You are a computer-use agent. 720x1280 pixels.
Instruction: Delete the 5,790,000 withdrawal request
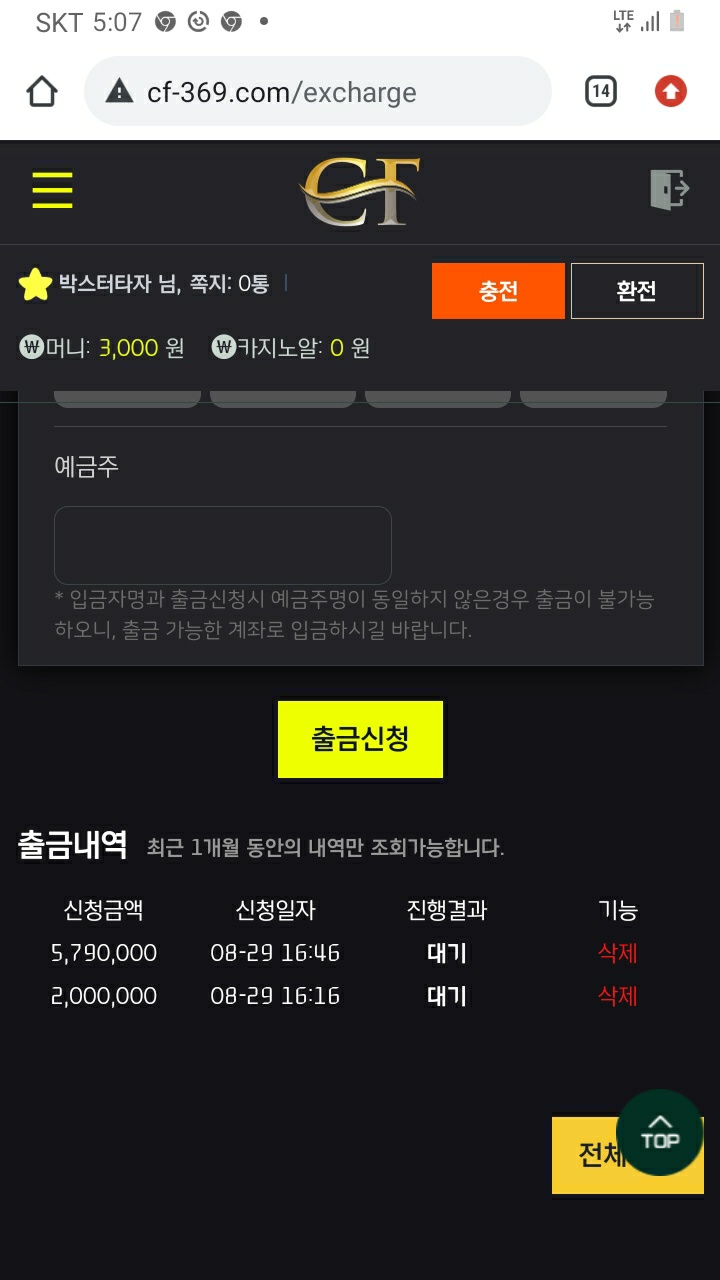coord(617,953)
